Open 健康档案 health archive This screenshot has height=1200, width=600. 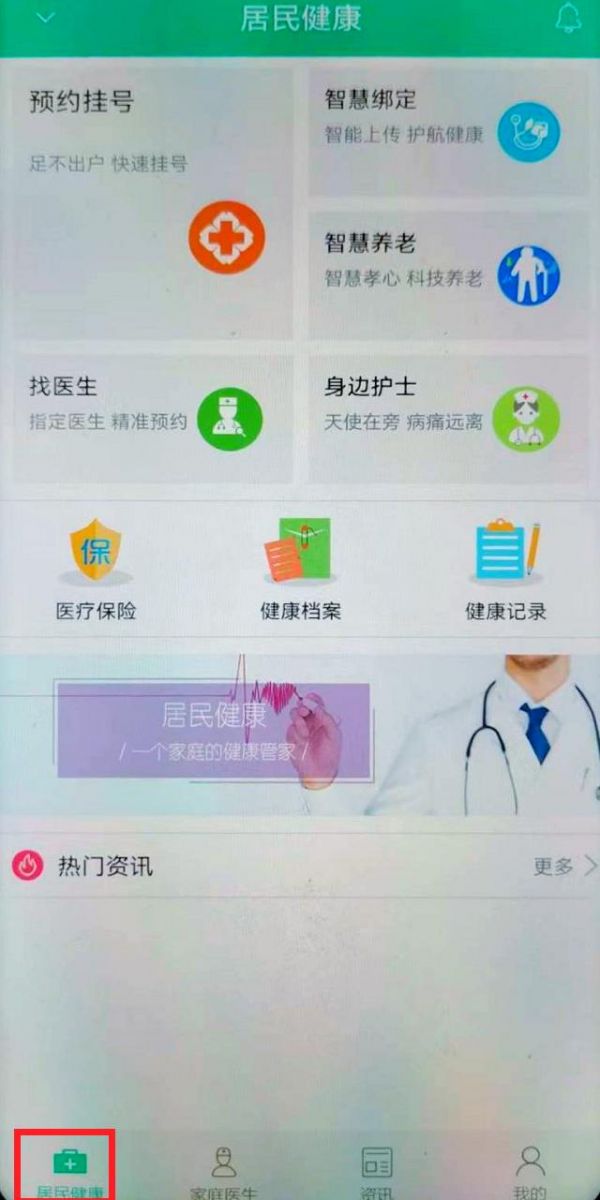point(300,570)
